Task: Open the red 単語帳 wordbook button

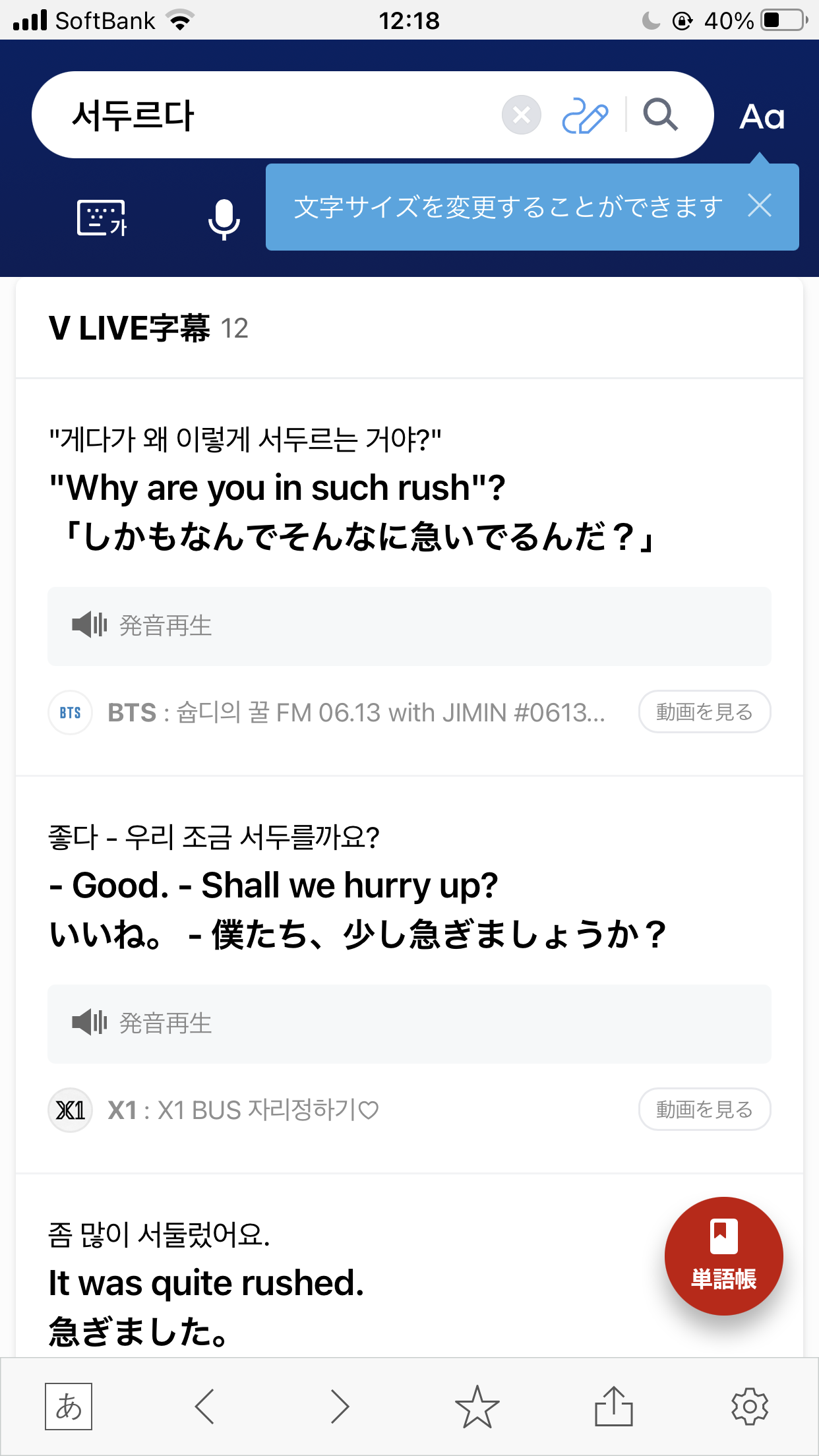Action: point(723,1256)
